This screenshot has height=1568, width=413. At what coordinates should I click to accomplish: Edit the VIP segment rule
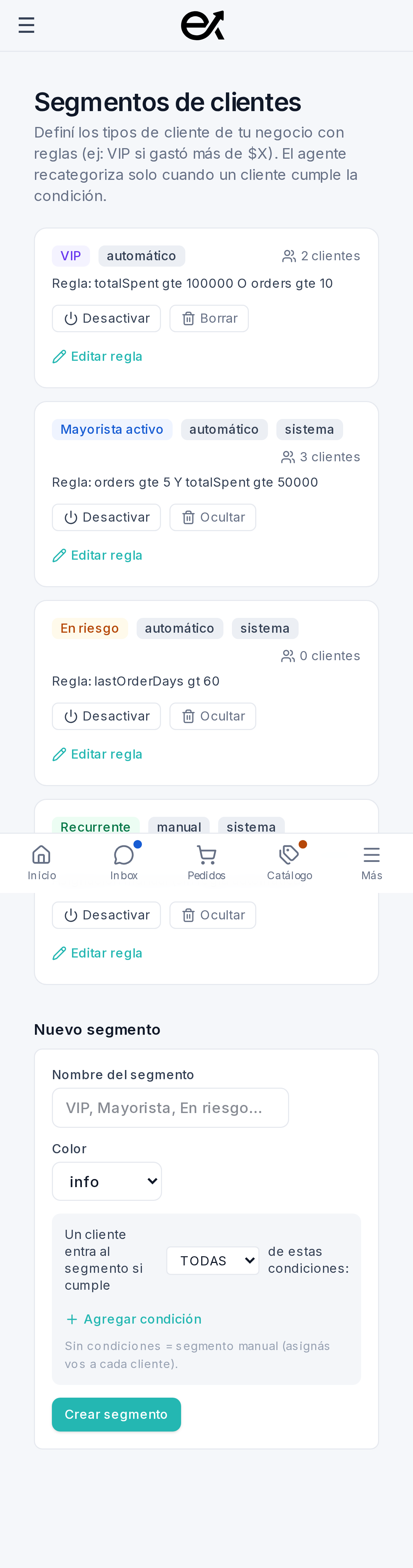pyautogui.click(x=97, y=357)
